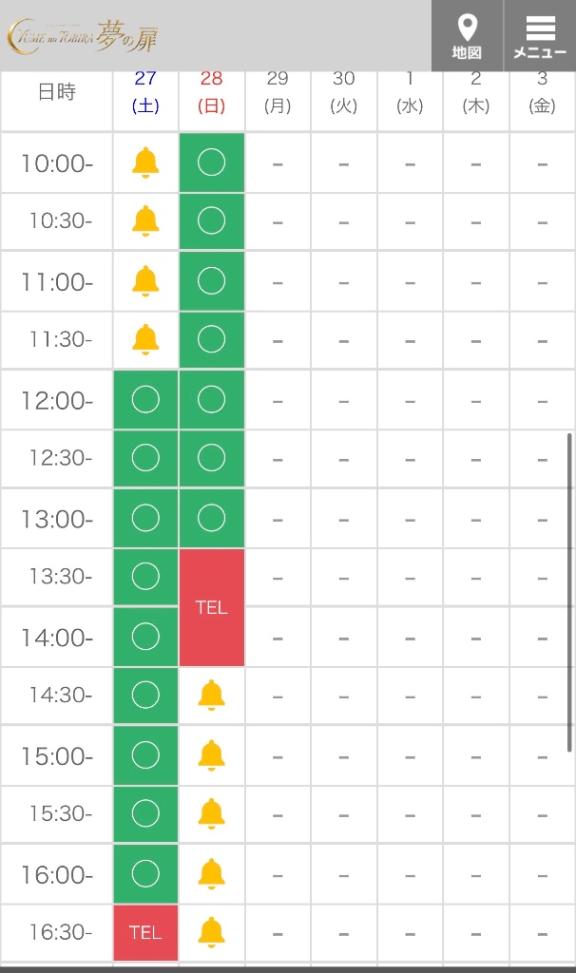Choose the 13:30 slot on Saturday 27
Viewport: 576px width, 973px height.
pyautogui.click(x=146, y=576)
